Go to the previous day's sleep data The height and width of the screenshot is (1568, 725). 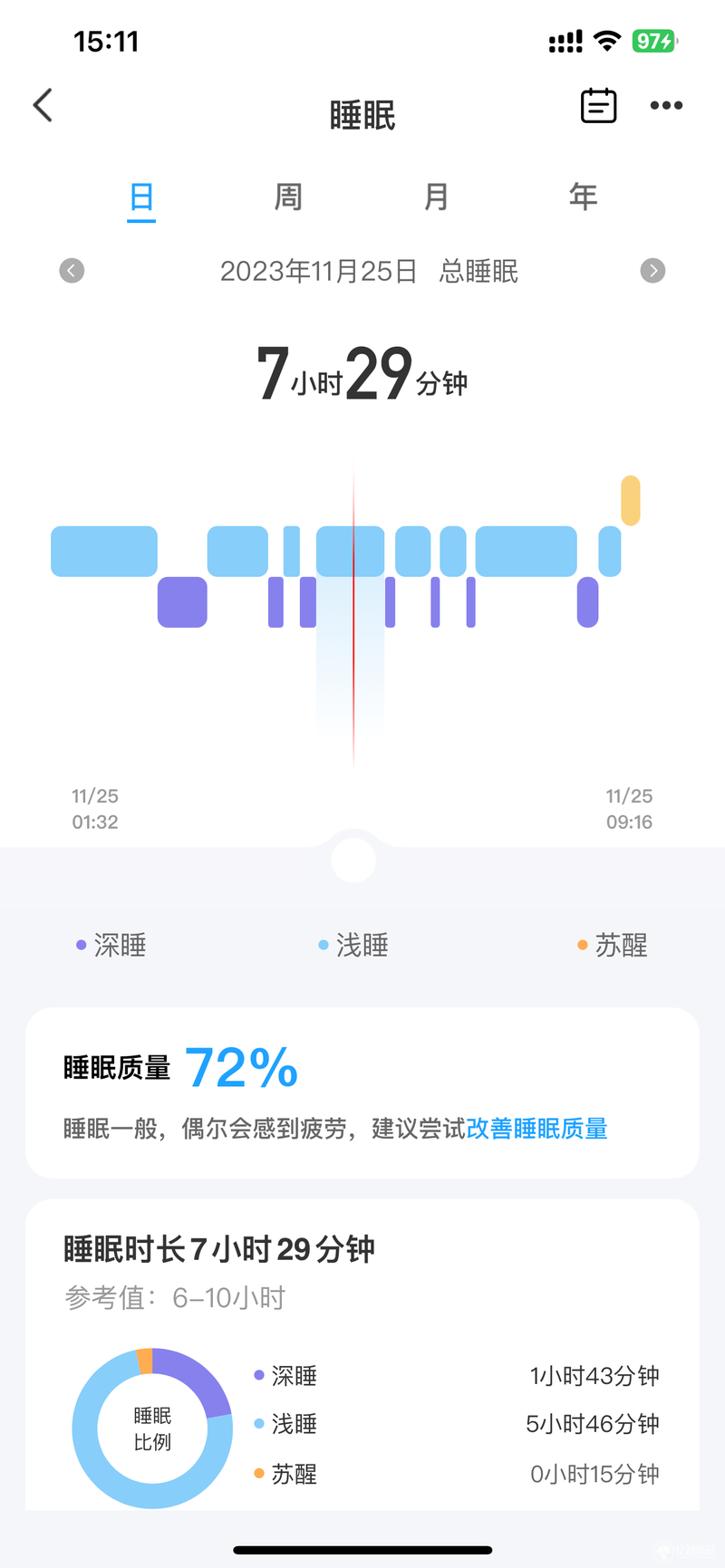click(x=72, y=271)
